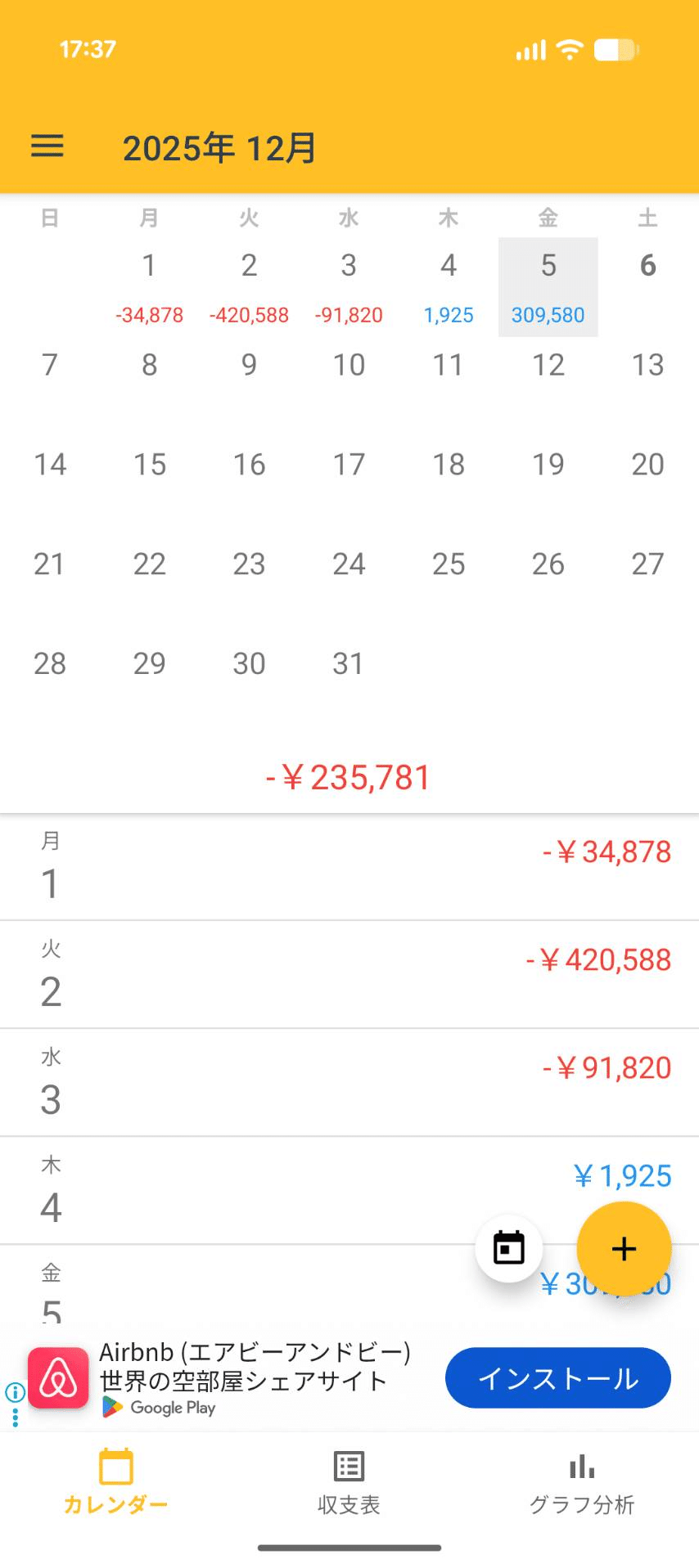Choose December 25 in the calendar
The width and height of the screenshot is (699, 1568).
tap(449, 564)
